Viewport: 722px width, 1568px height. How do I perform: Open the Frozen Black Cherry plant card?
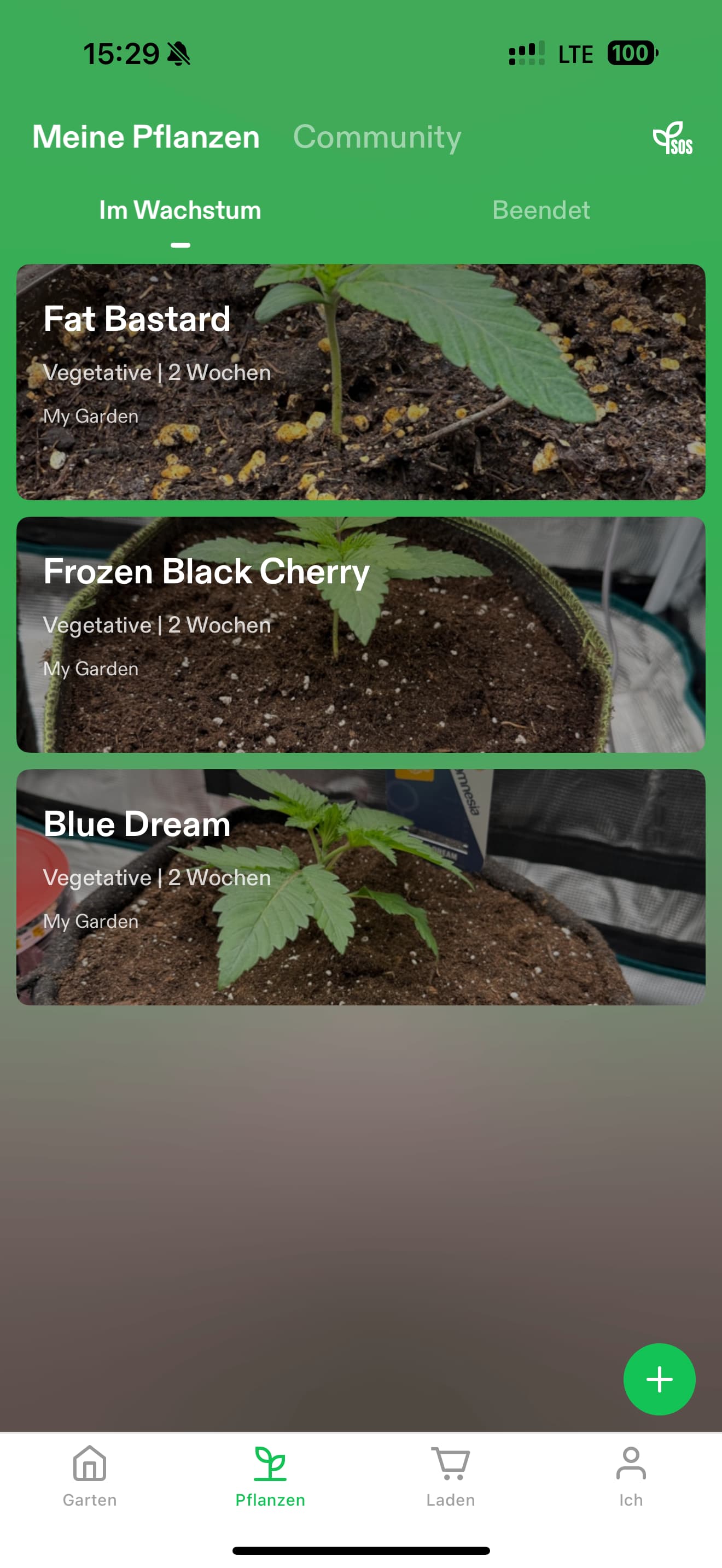coord(360,634)
